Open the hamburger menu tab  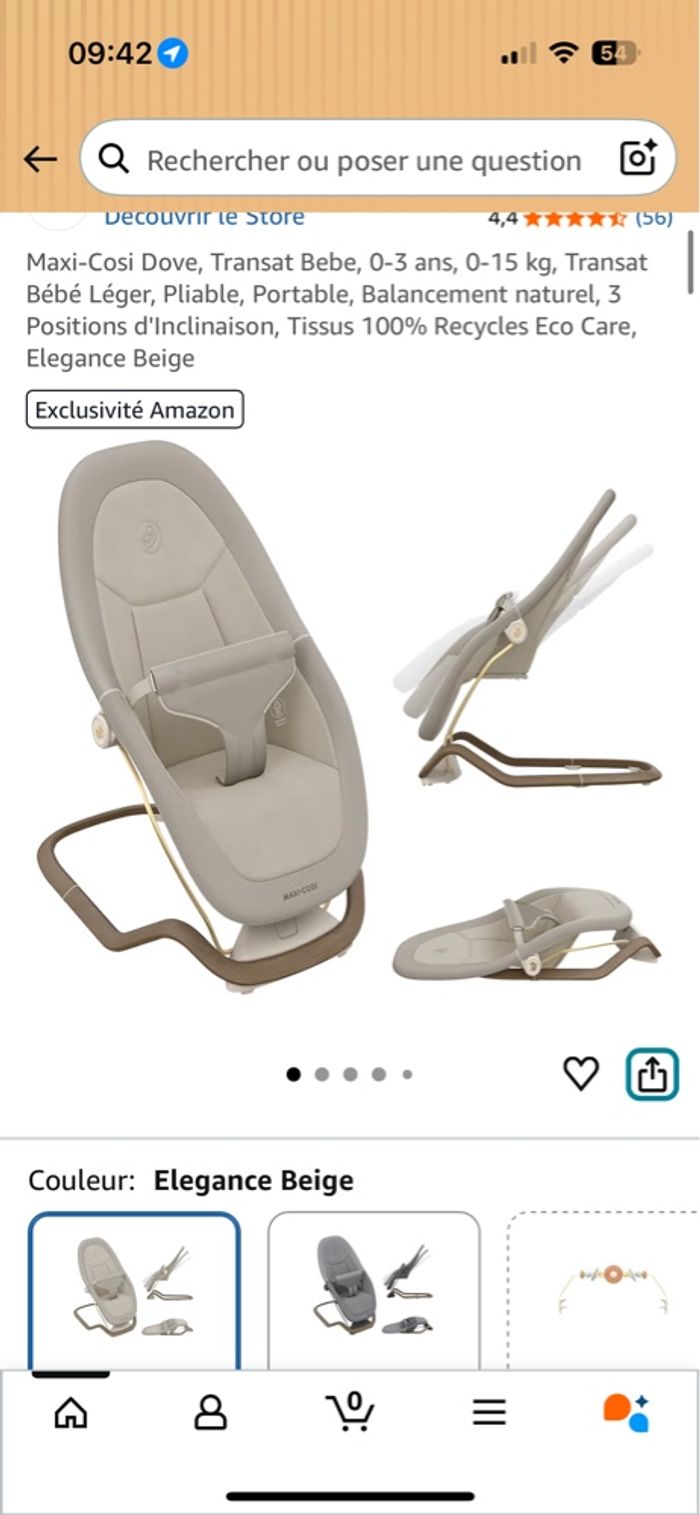coord(489,1412)
